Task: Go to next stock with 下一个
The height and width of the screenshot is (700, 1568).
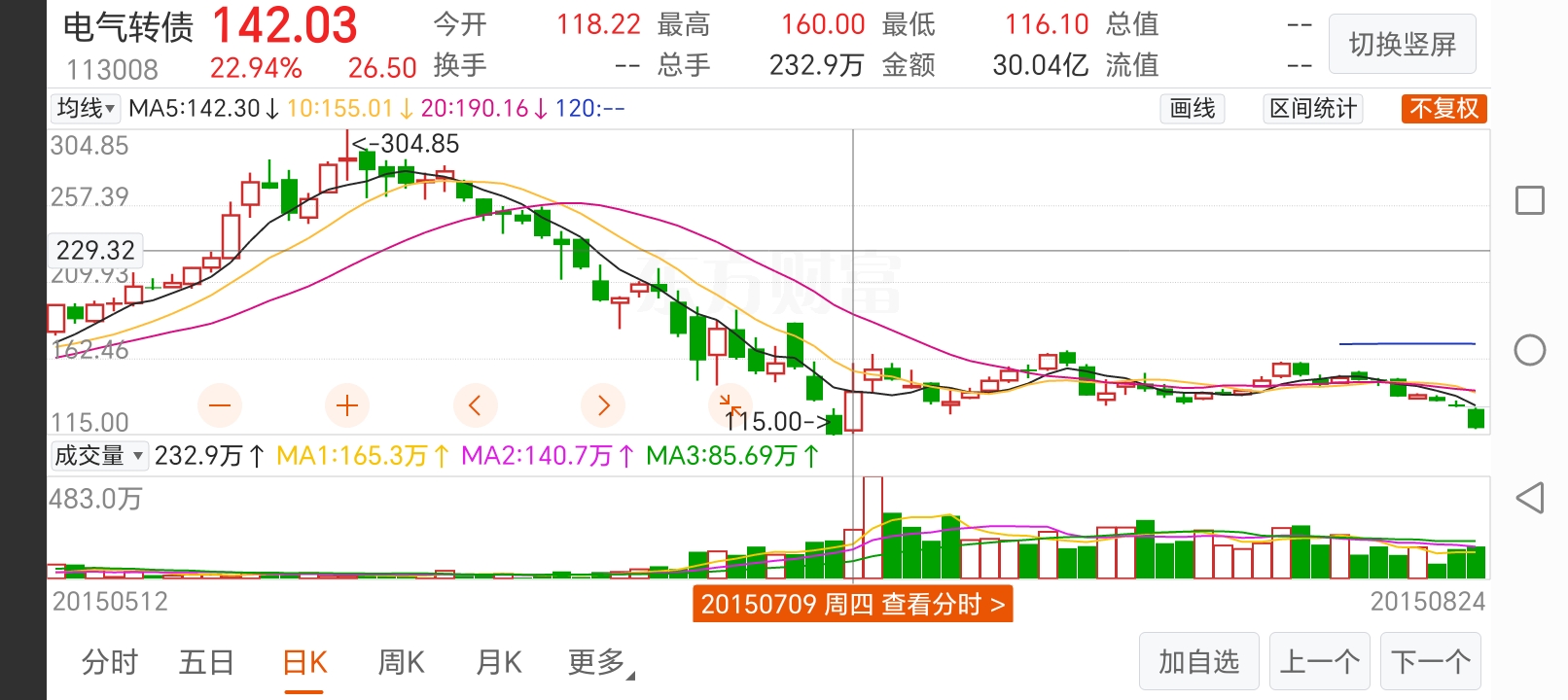Action: click(1430, 662)
